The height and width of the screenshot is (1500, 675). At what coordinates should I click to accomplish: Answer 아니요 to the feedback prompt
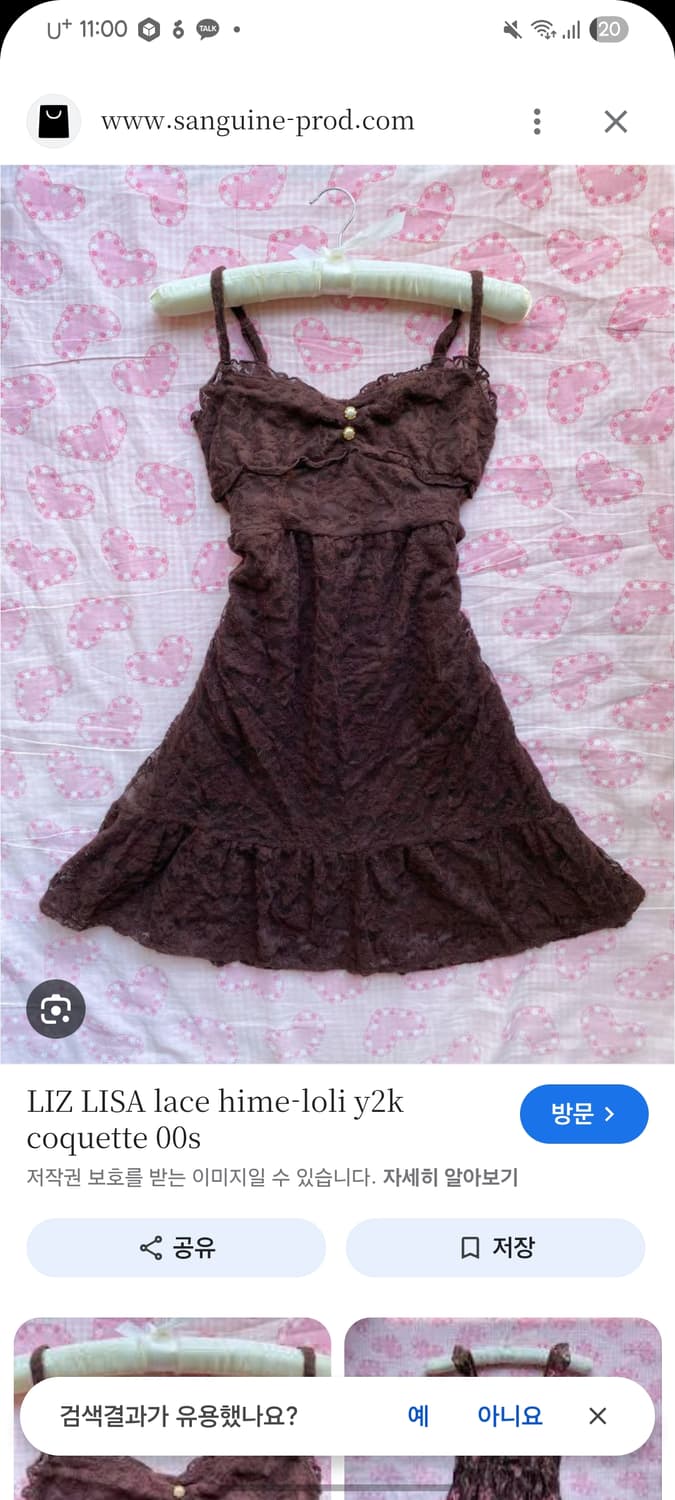point(510,1416)
